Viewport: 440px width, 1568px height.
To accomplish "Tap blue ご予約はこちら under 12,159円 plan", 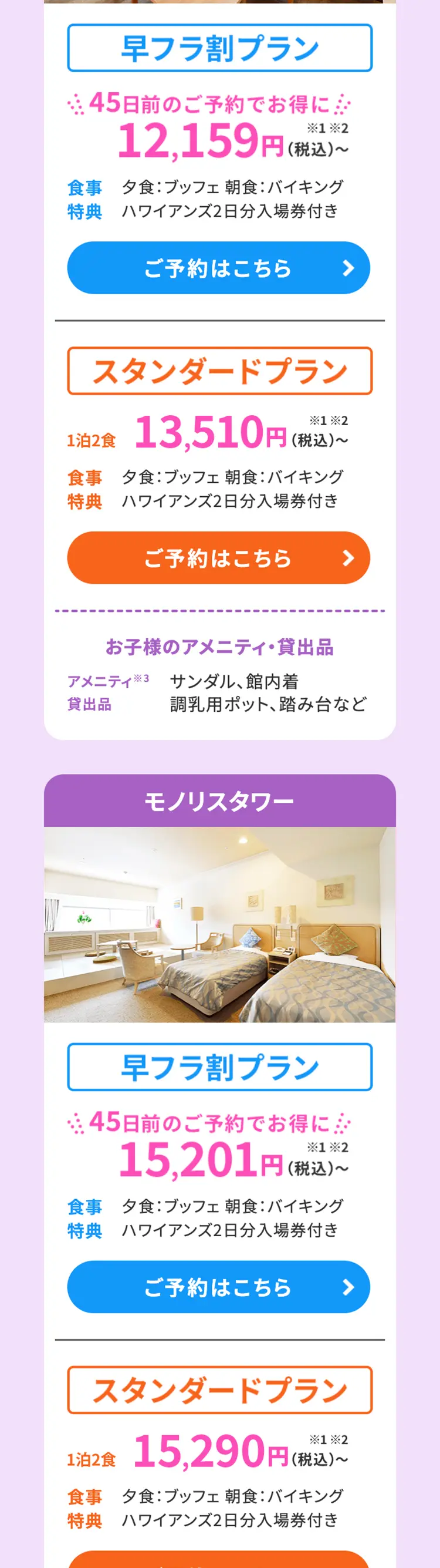I will click(x=218, y=268).
